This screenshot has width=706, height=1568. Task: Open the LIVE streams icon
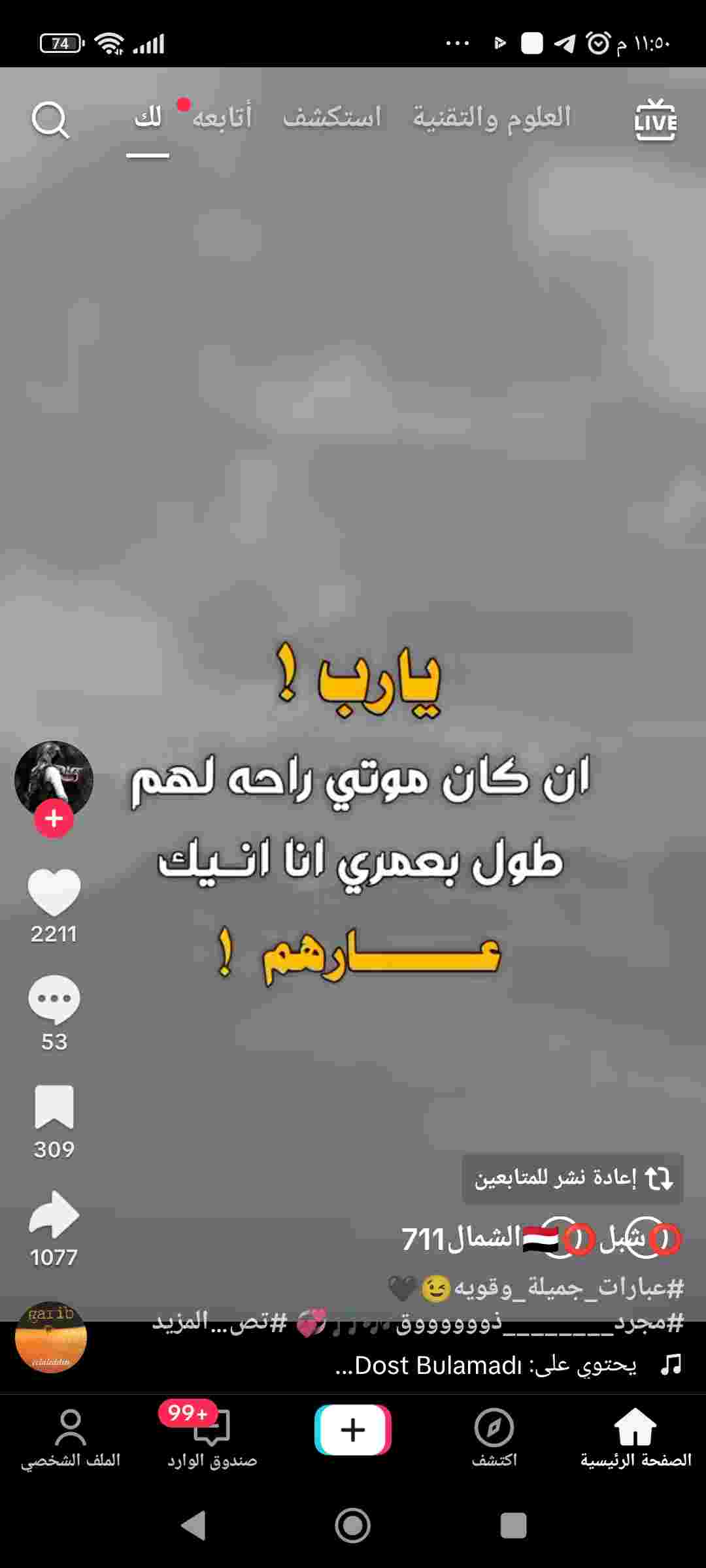pyautogui.click(x=655, y=120)
